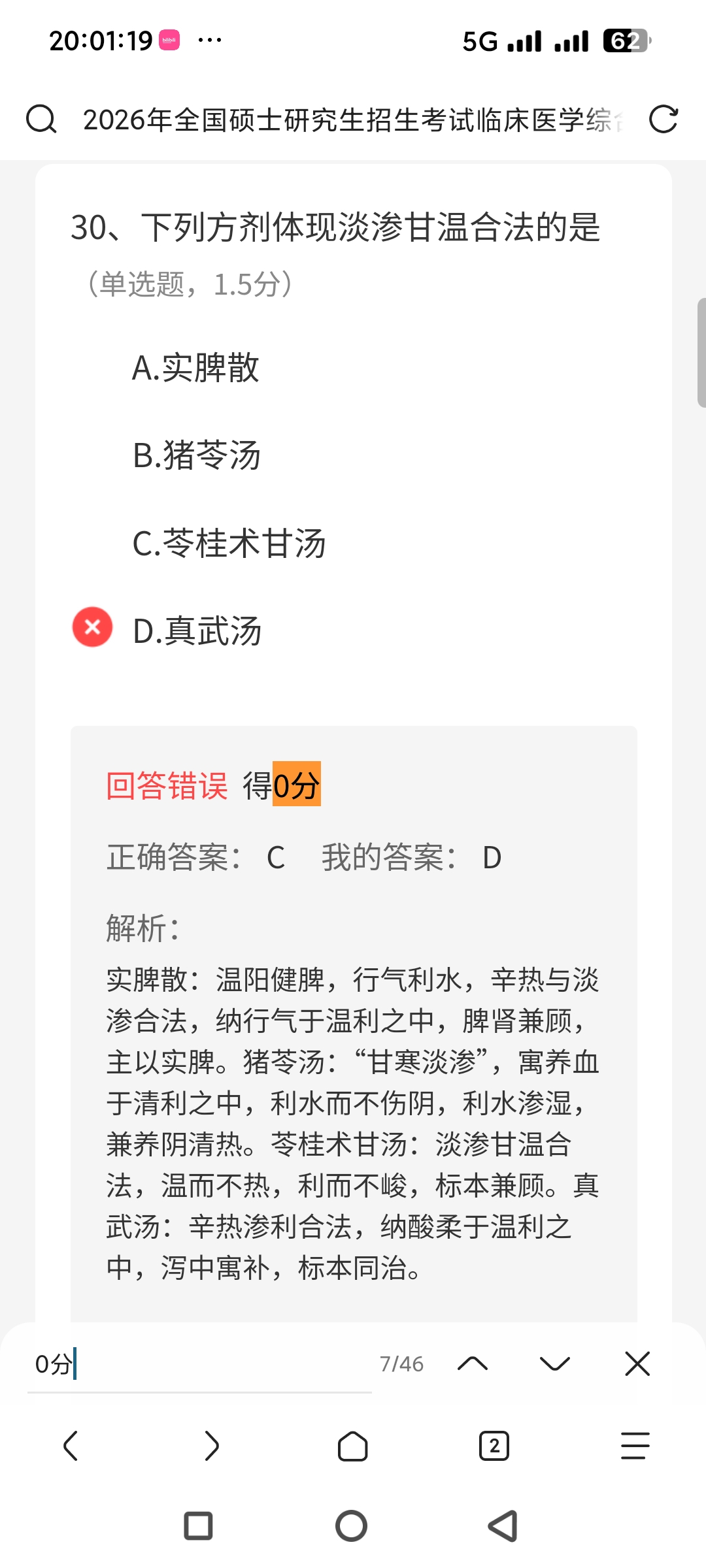Screen dimensions: 706x1568
Task: Go forward in browser history
Action: pyautogui.click(x=212, y=1446)
